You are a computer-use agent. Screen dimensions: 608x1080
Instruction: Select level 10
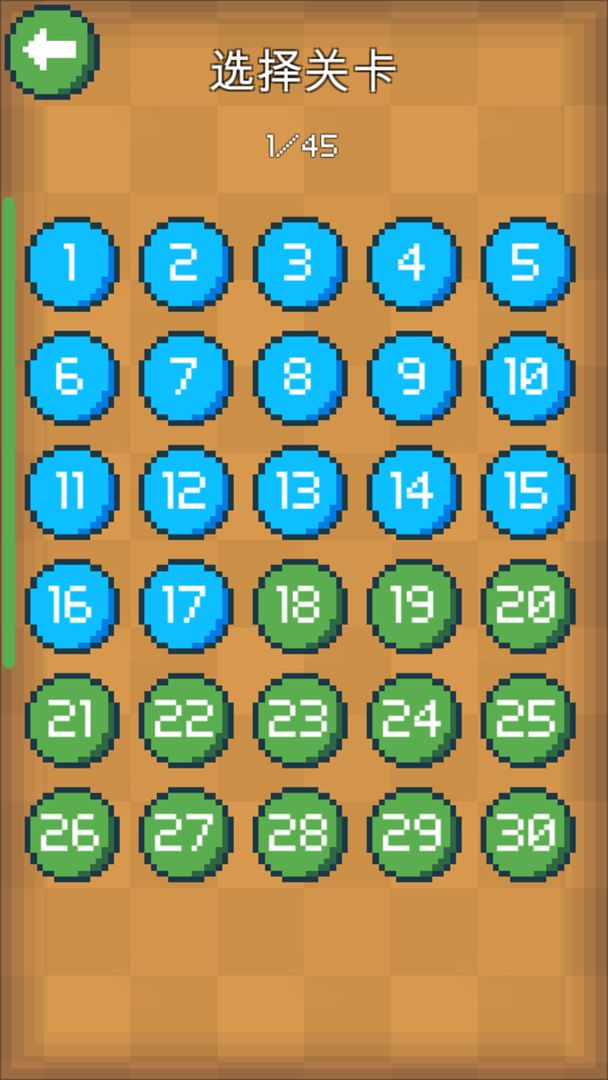528,378
